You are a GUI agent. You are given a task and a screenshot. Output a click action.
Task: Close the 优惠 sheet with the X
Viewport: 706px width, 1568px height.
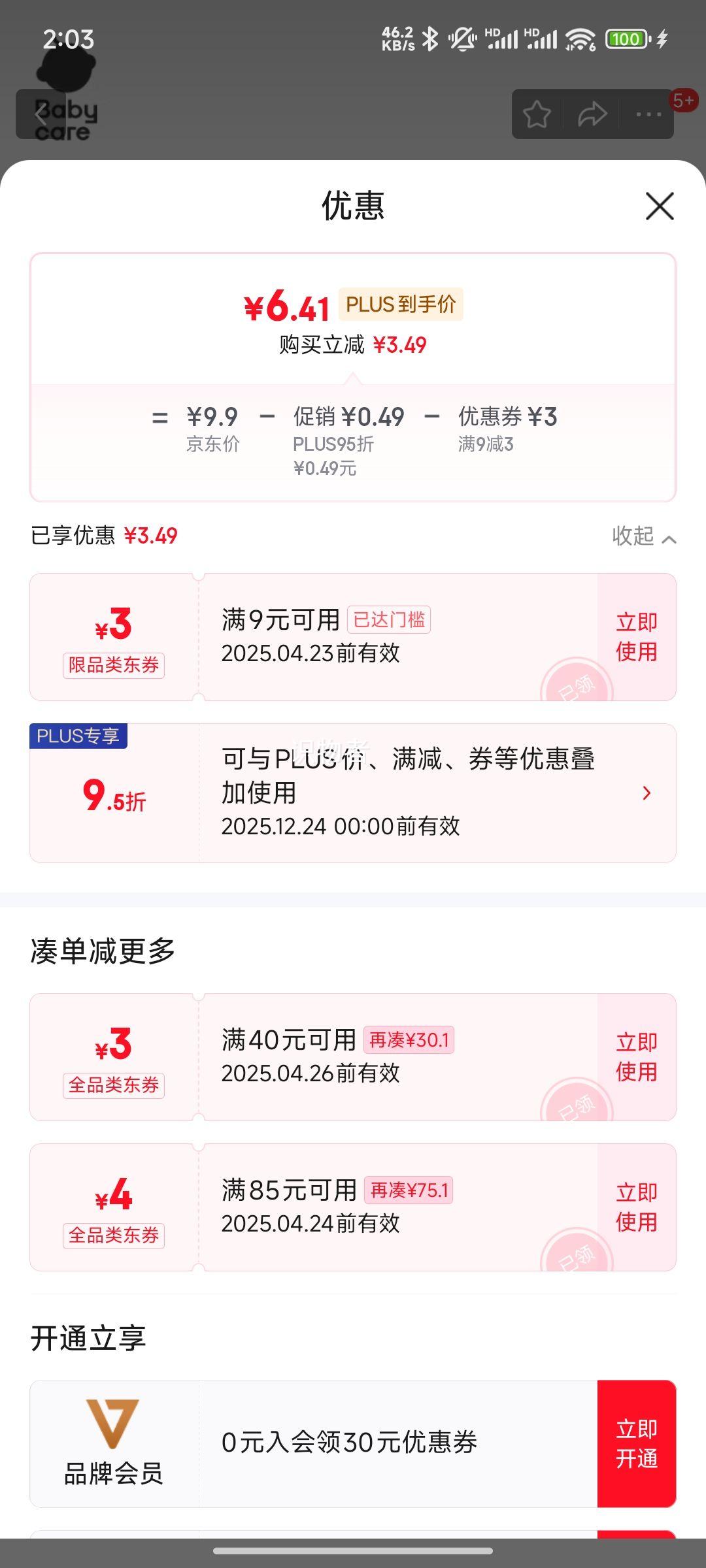[x=660, y=206]
